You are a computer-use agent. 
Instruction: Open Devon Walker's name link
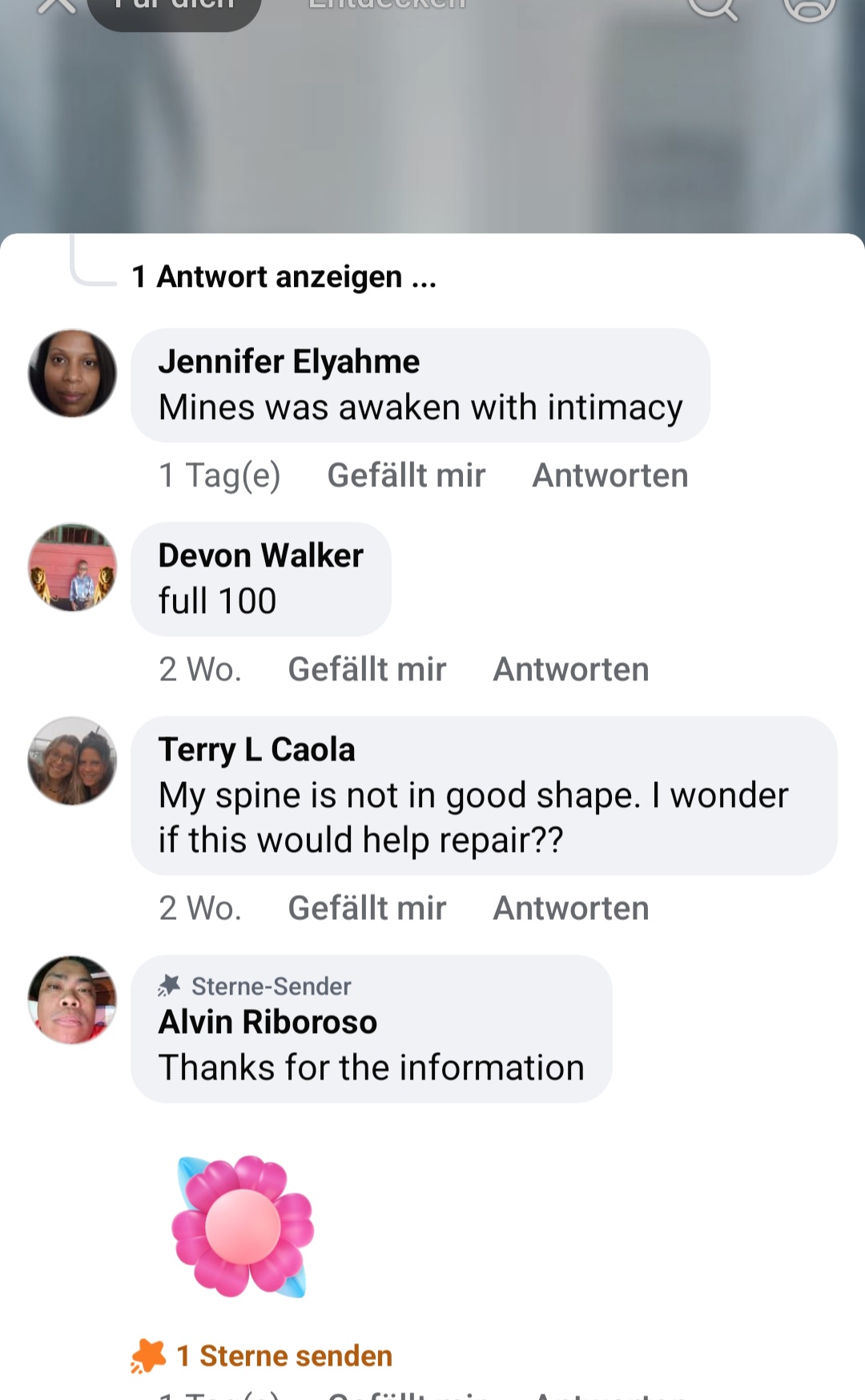(x=260, y=556)
